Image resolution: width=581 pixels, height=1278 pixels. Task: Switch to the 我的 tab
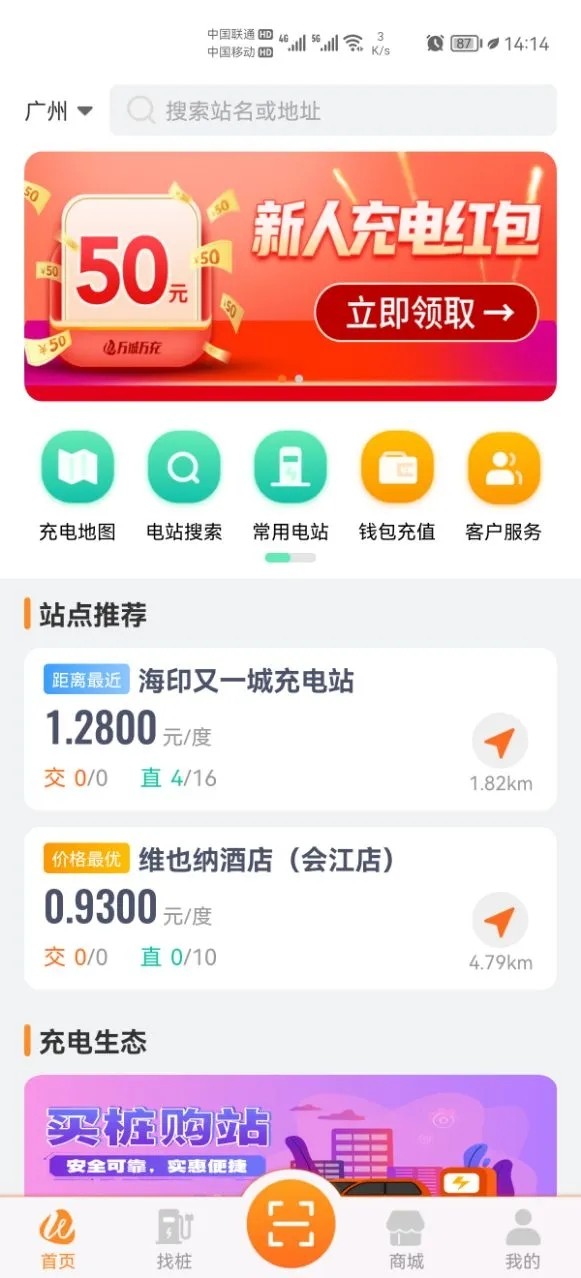523,1239
